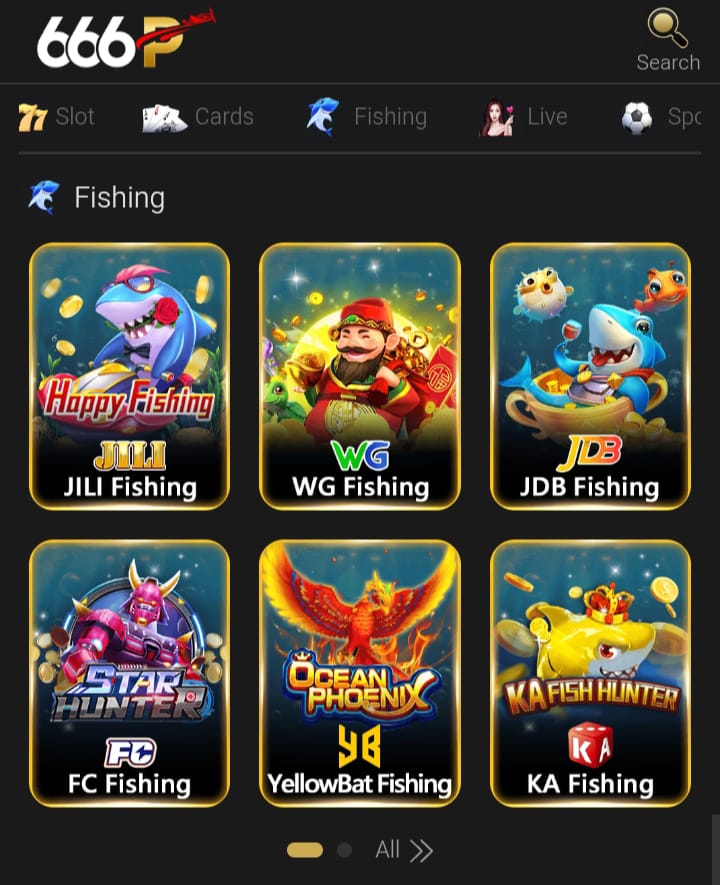The image size is (720, 885).
Task: Go to the Live tab
Action: [x=524, y=117]
